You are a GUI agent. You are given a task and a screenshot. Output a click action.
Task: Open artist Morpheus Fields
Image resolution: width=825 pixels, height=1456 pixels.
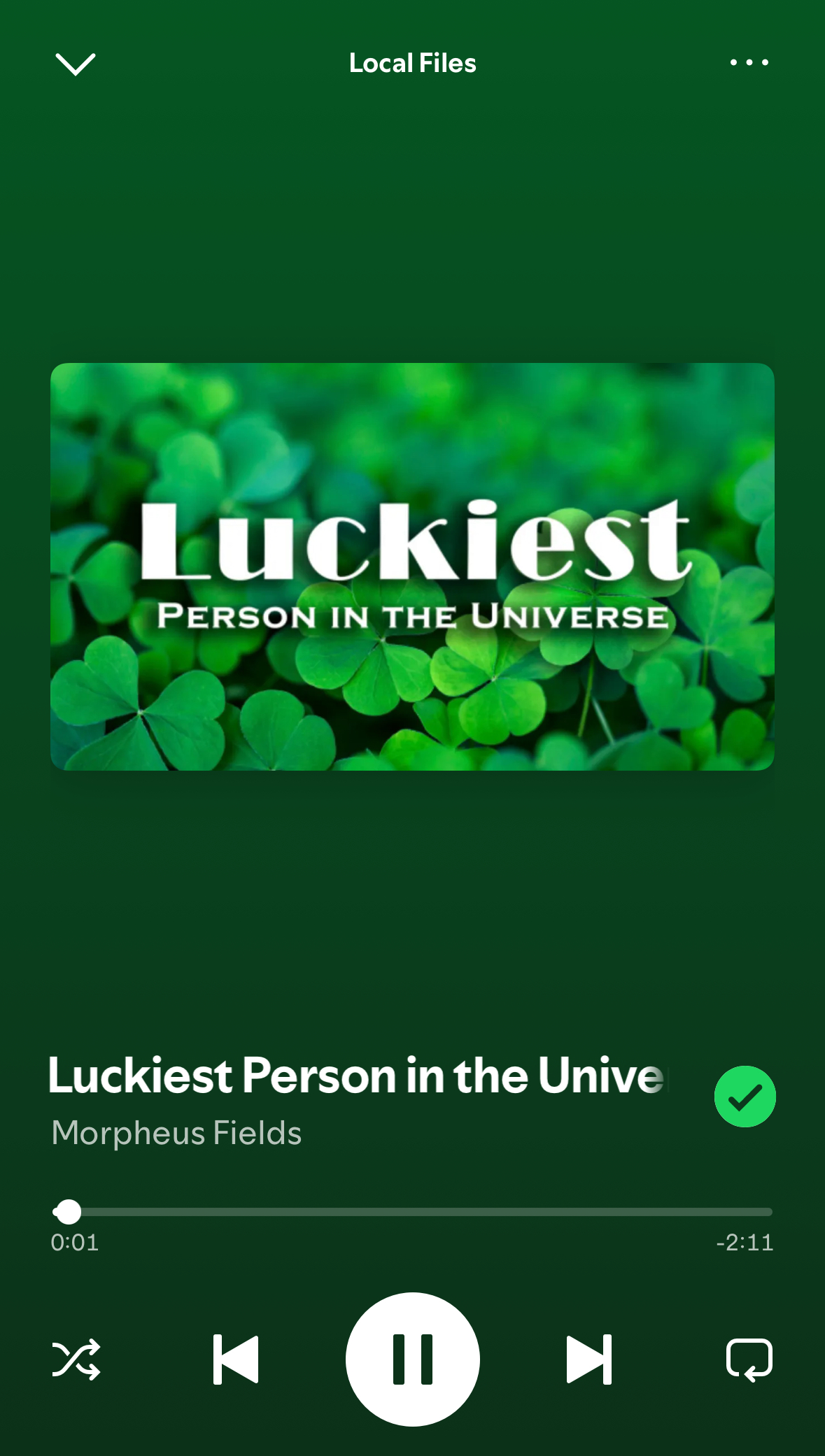[x=176, y=1132]
